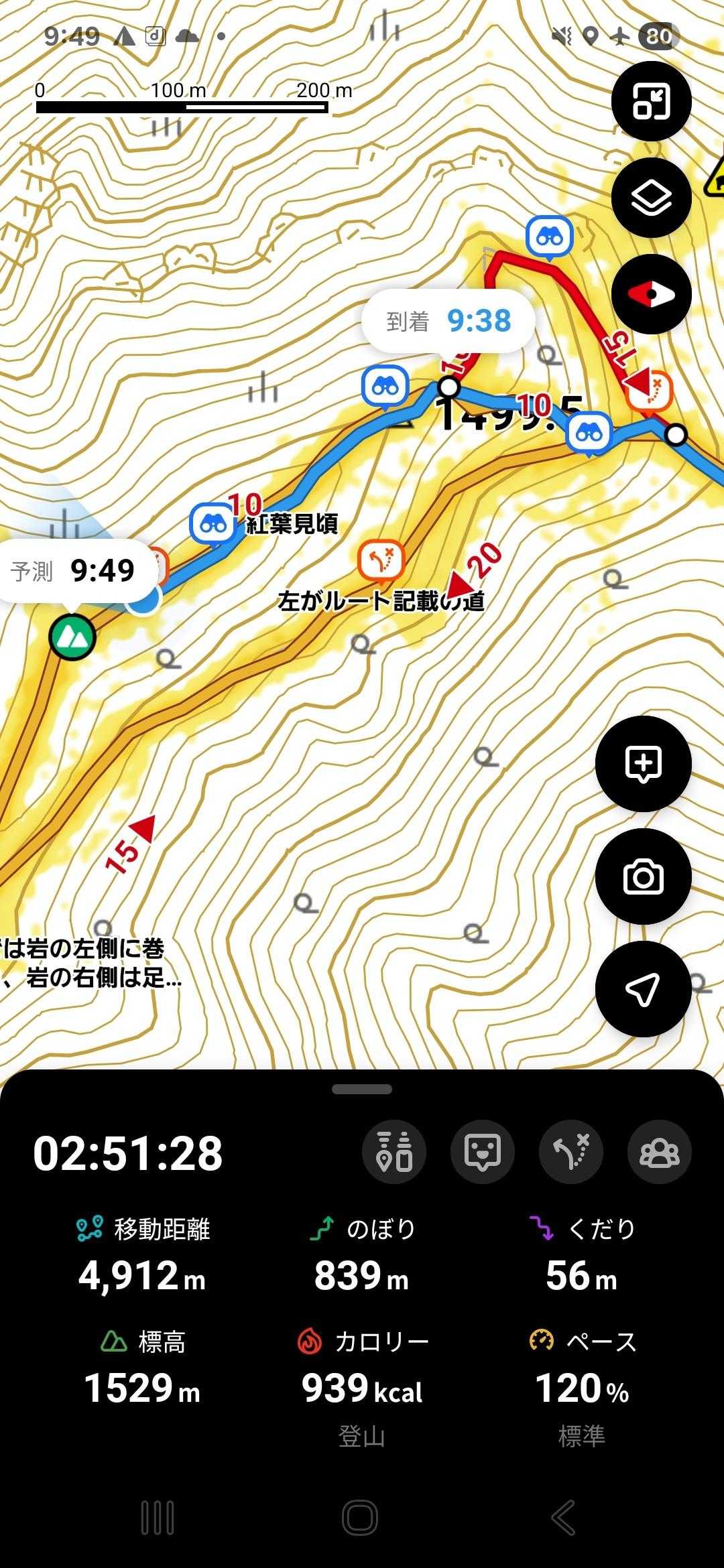Shrink the map with the minimize button

coord(651,101)
